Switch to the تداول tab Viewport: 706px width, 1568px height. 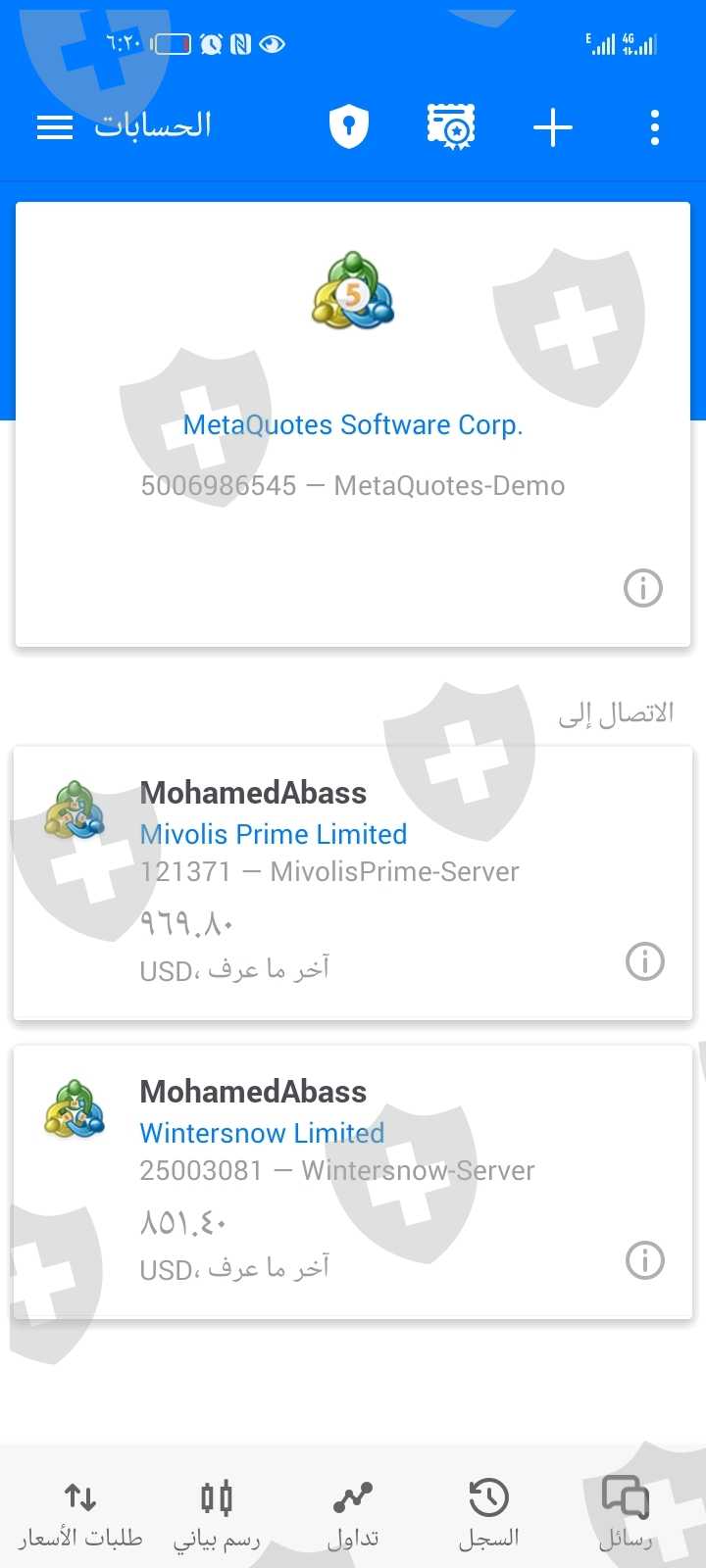tap(353, 1514)
